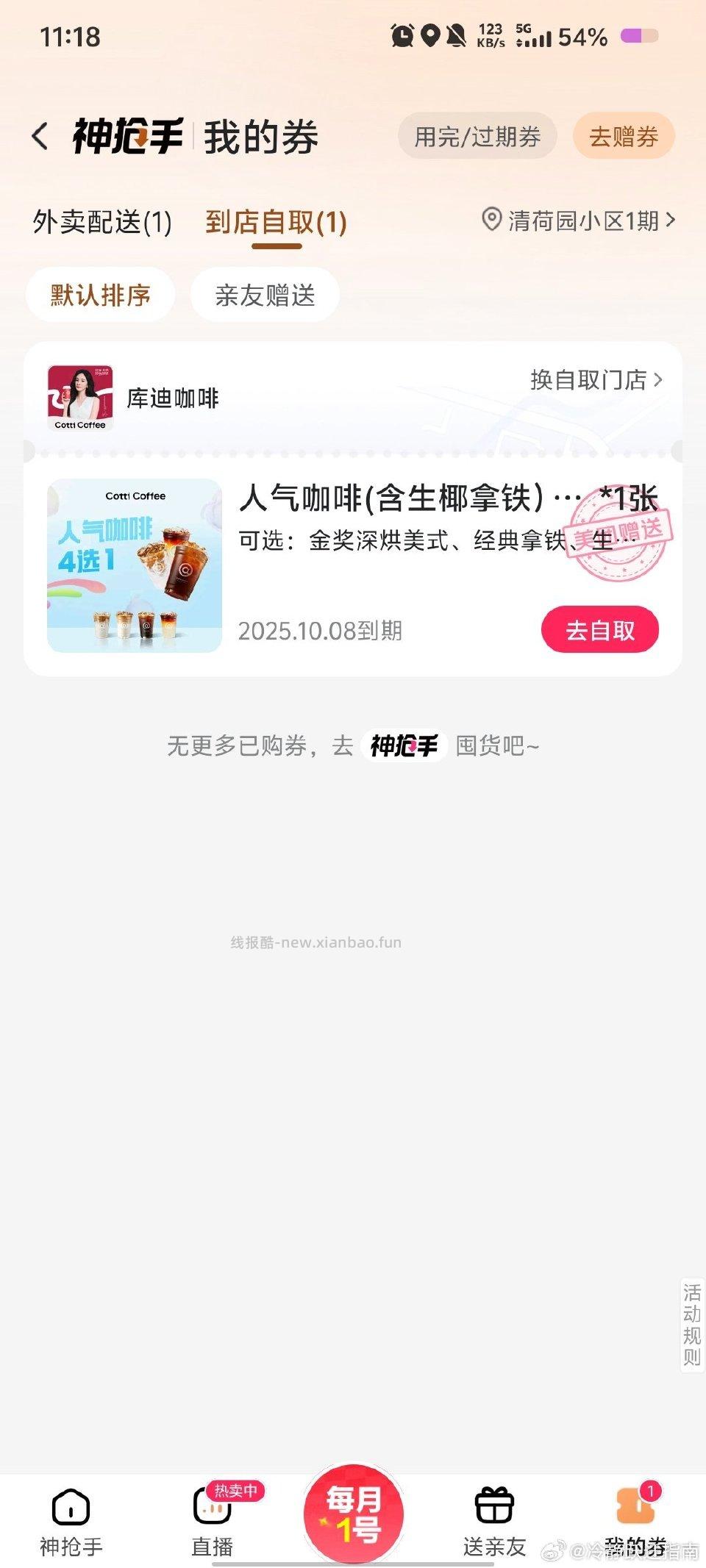Tap the 每月1号 central nav icon
This screenshot has height=1568, width=706.
353,1511
